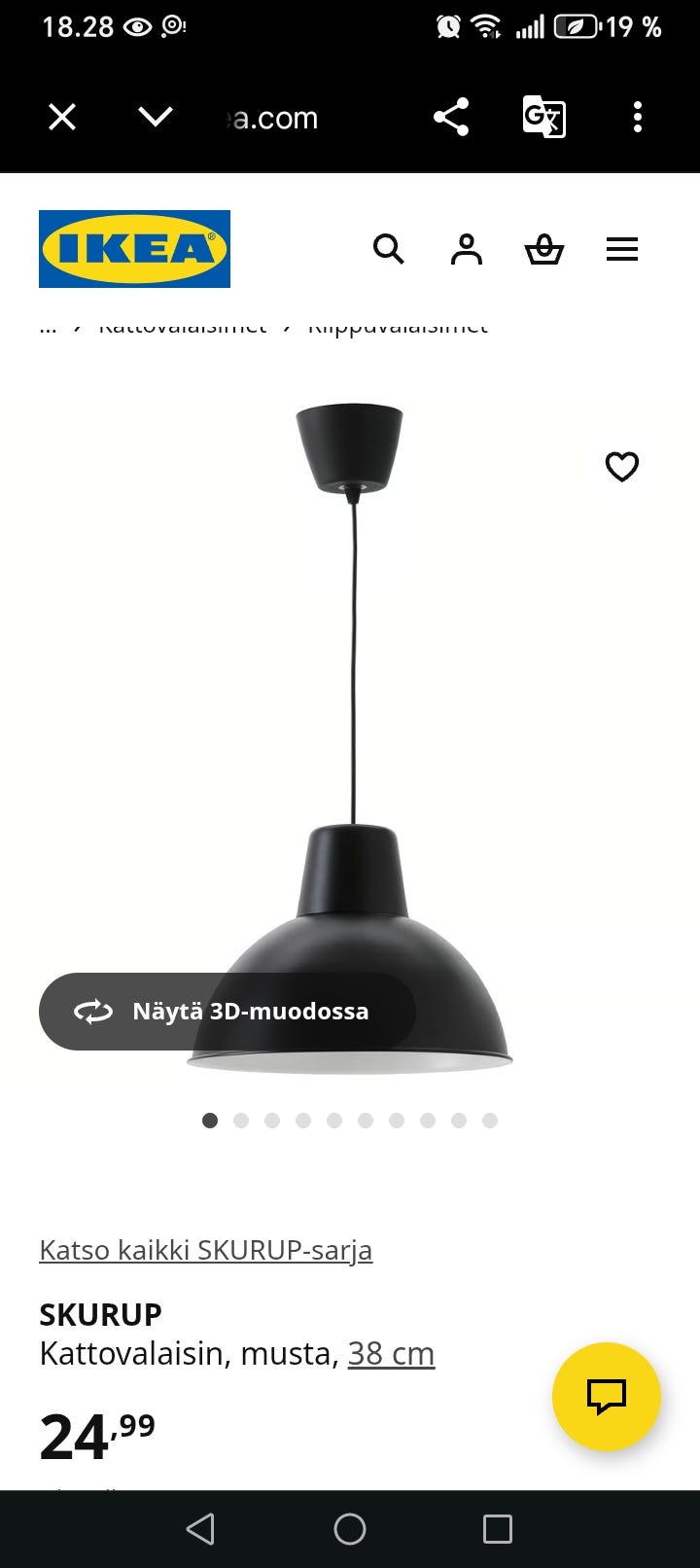Open the user account profile
Image resolution: width=700 pixels, height=1568 pixels.
click(467, 249)
